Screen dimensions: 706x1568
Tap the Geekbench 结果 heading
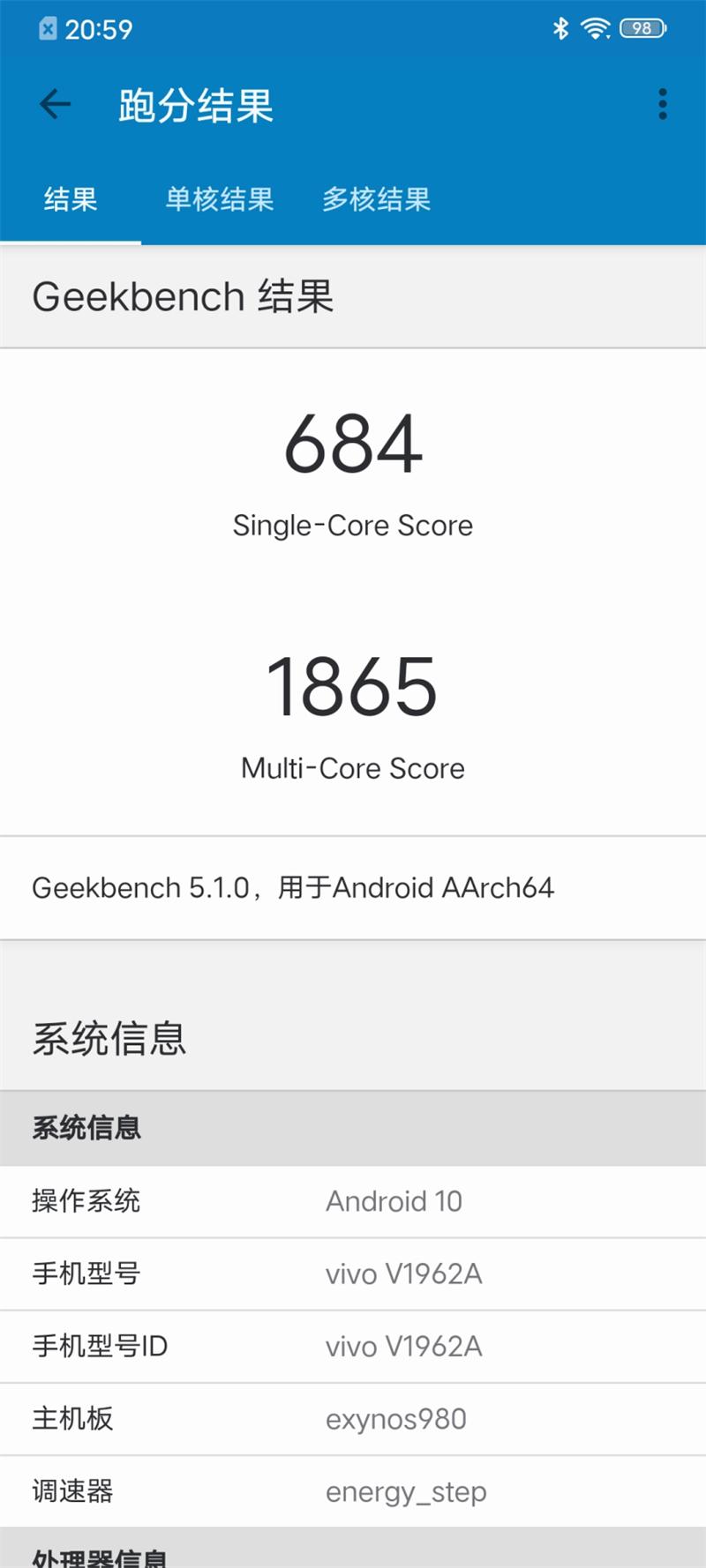[185, 296]
